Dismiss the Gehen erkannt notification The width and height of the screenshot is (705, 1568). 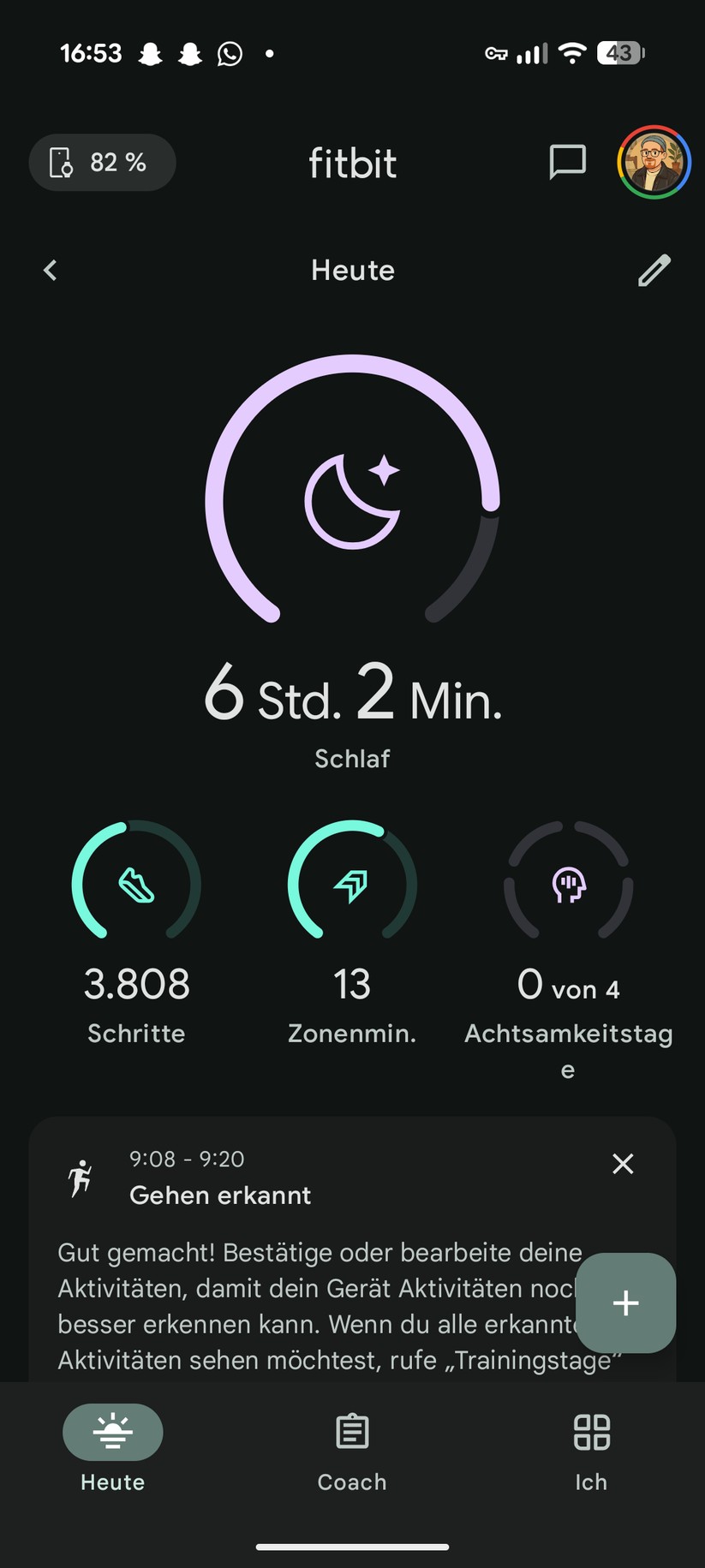[x=623, y=1164]
